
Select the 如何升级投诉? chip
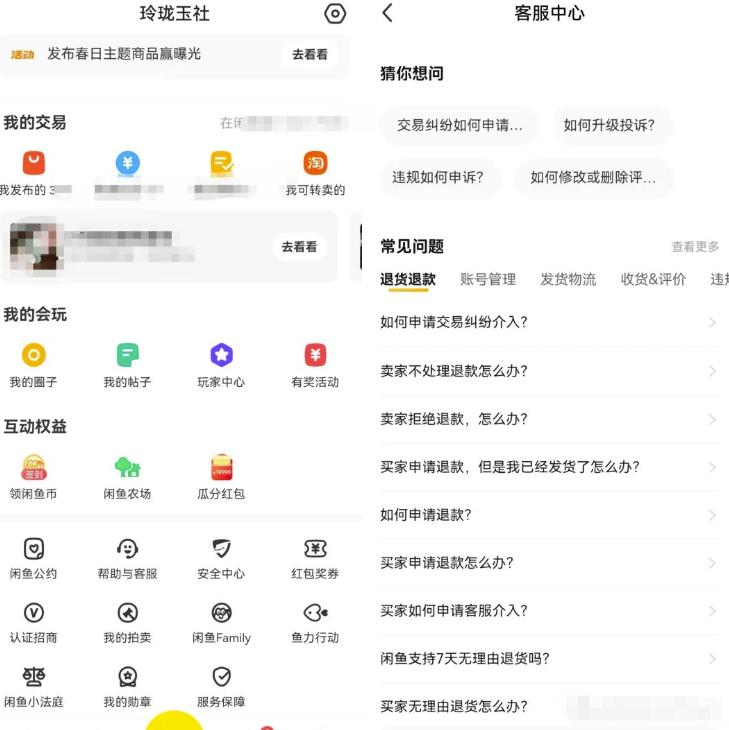pyautogui.click(x=609, y=125)
